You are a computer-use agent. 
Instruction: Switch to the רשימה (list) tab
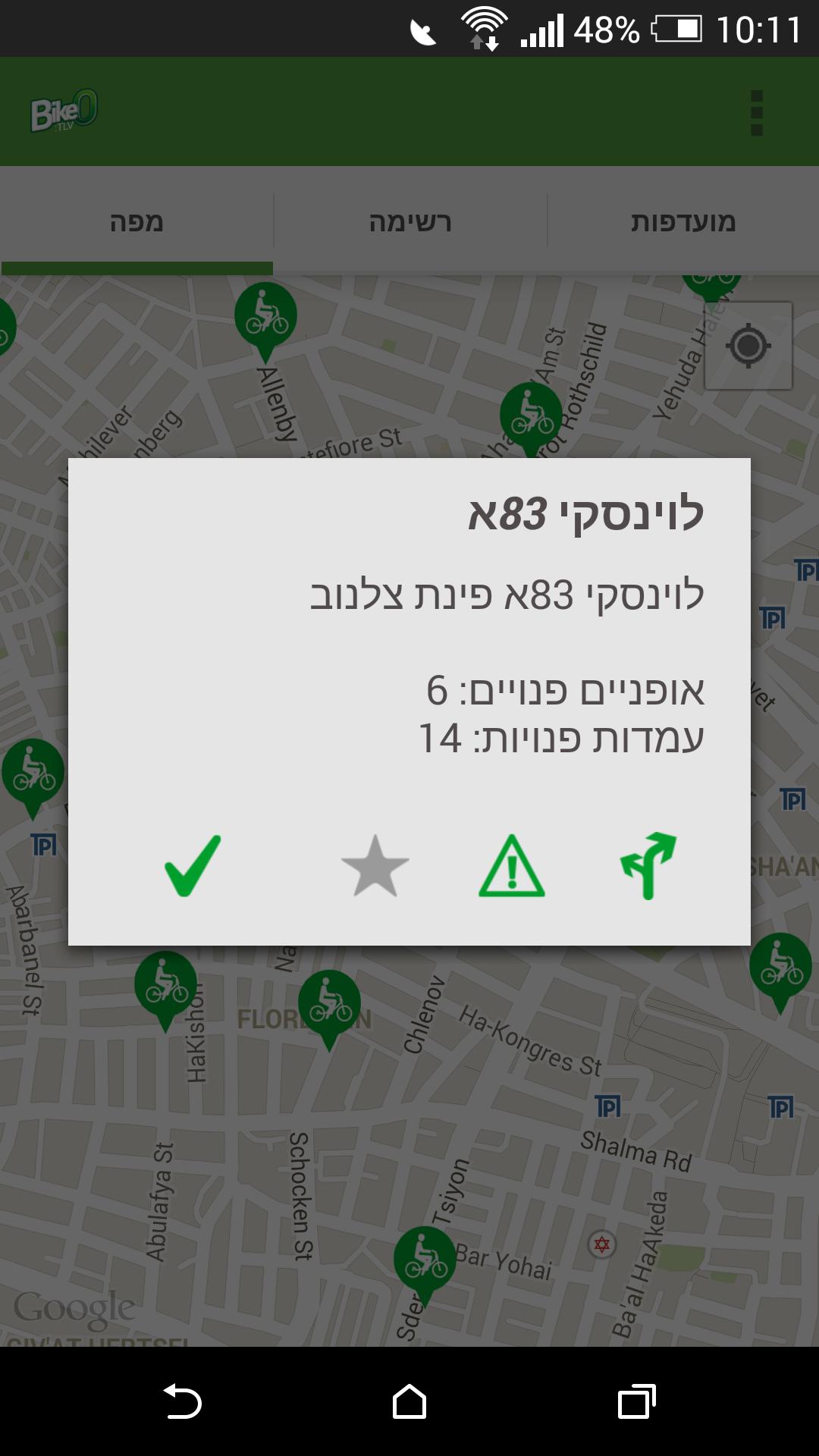[409, 221]
